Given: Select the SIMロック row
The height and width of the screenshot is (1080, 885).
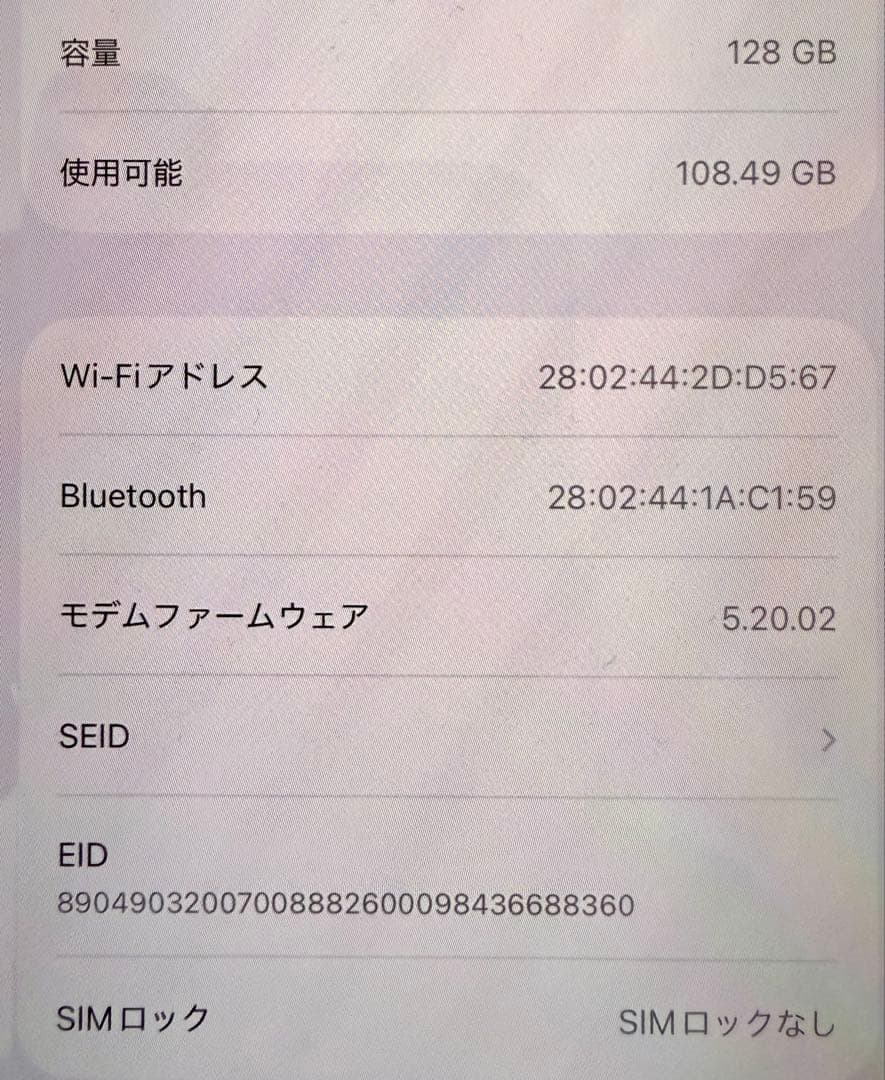Looking at the screenshot, I should coord(440,1018).
